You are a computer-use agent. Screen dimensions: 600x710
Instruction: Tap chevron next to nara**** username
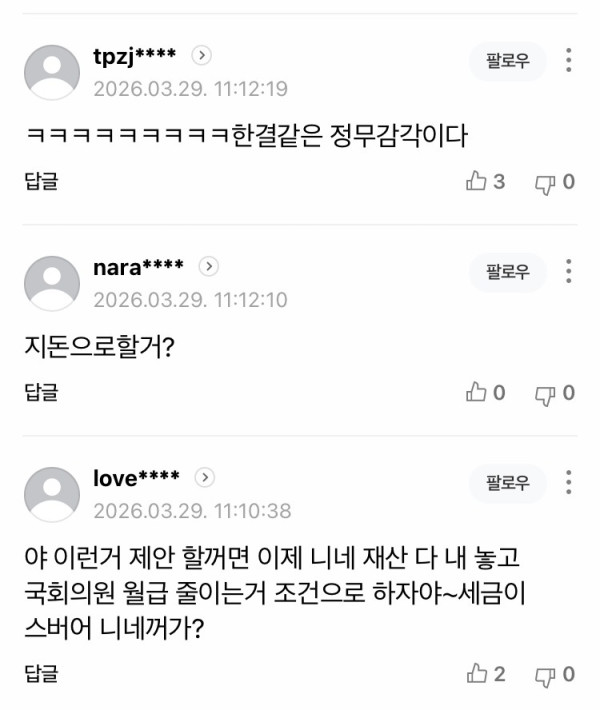pos(208,266)
